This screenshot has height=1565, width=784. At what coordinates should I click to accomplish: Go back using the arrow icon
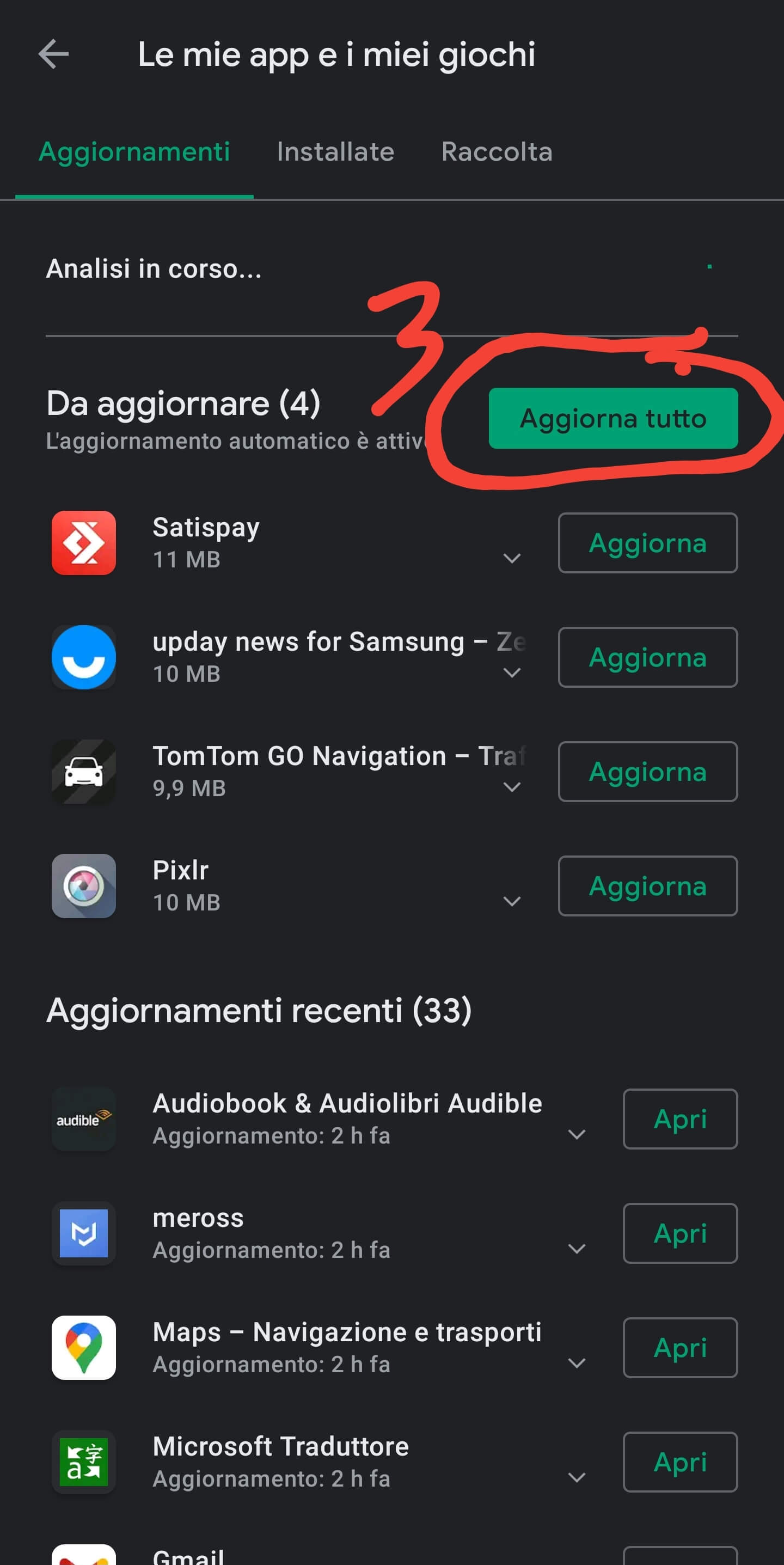(x=53, y=54)
